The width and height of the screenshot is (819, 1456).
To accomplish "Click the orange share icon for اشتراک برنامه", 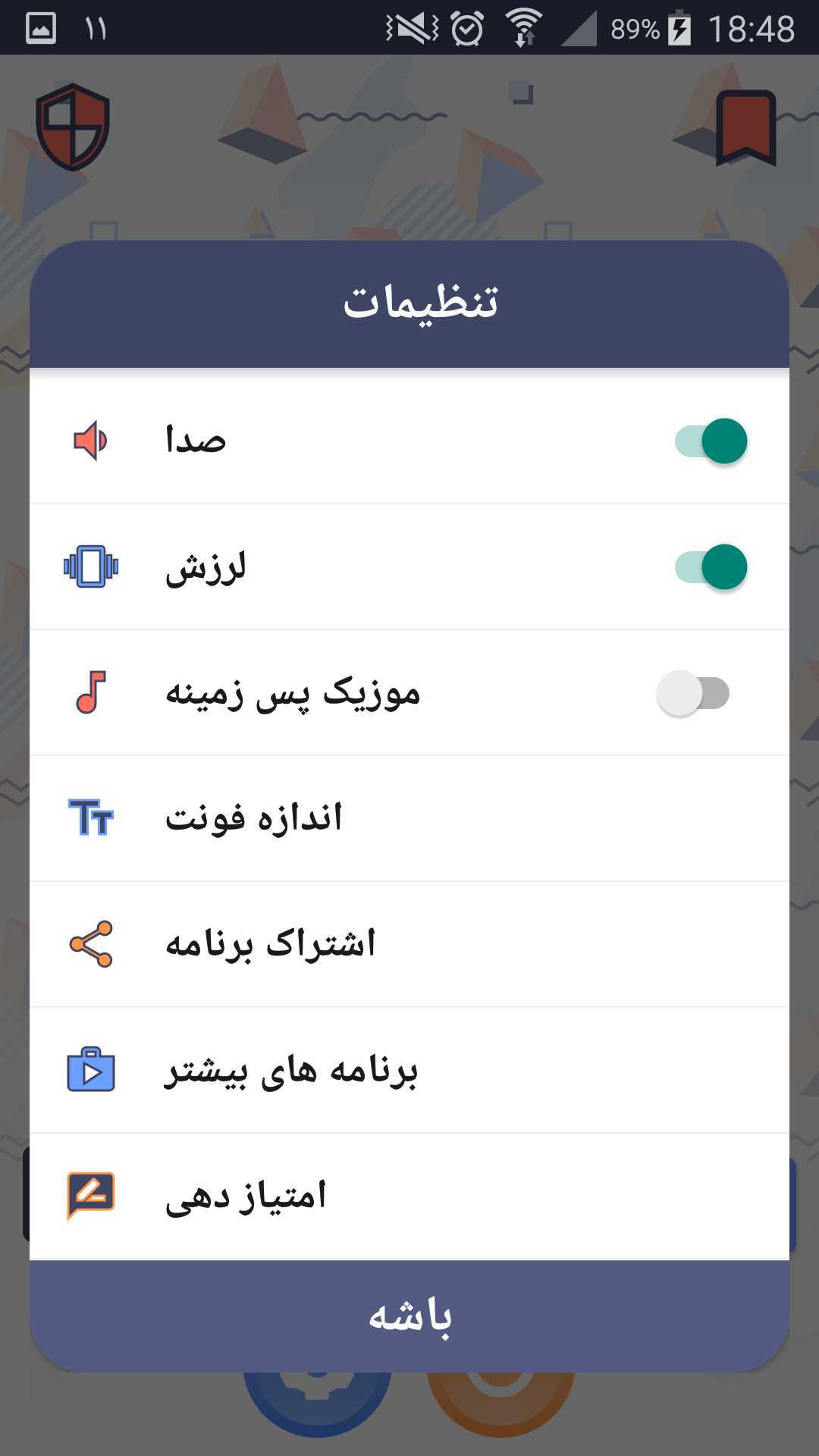I will pos(90,944).
